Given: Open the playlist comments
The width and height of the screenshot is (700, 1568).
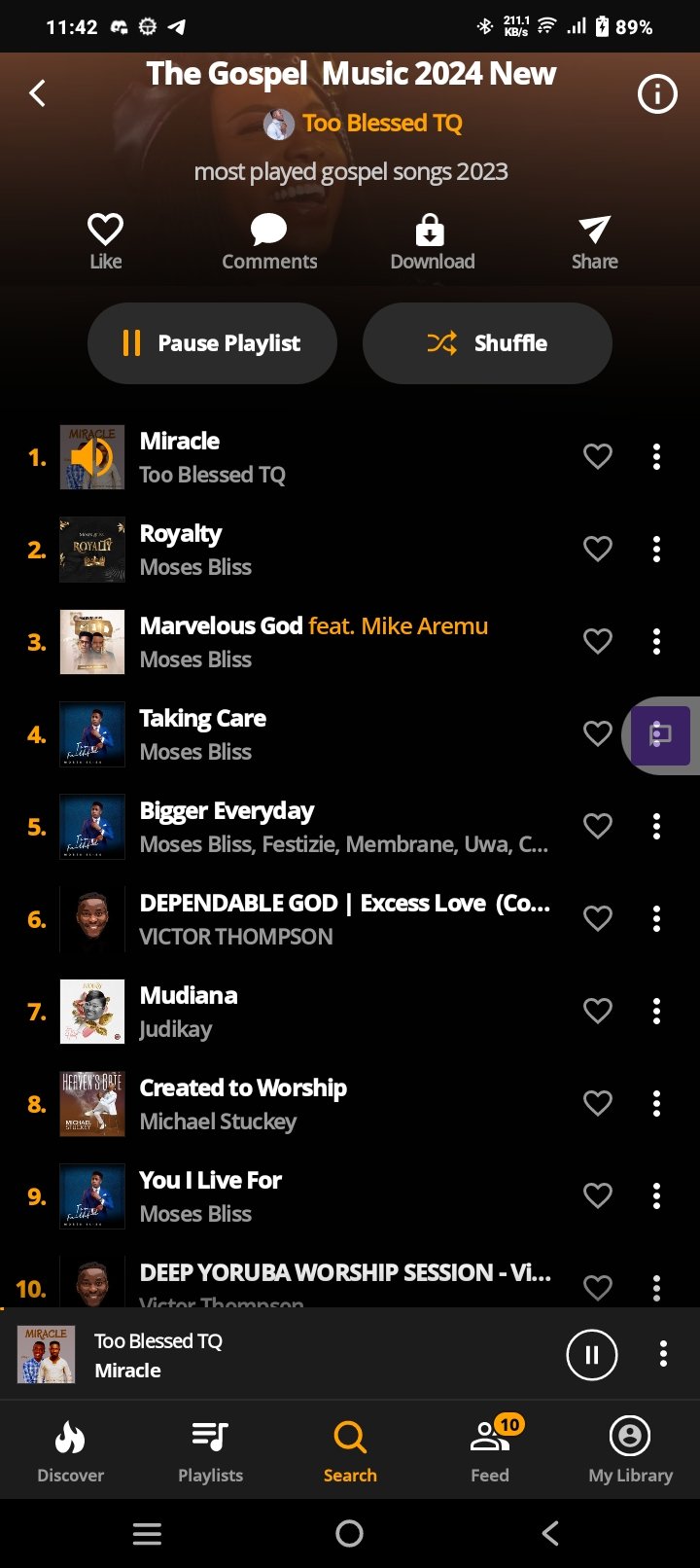Looking at the screenshot, I should tap(269, 240).
